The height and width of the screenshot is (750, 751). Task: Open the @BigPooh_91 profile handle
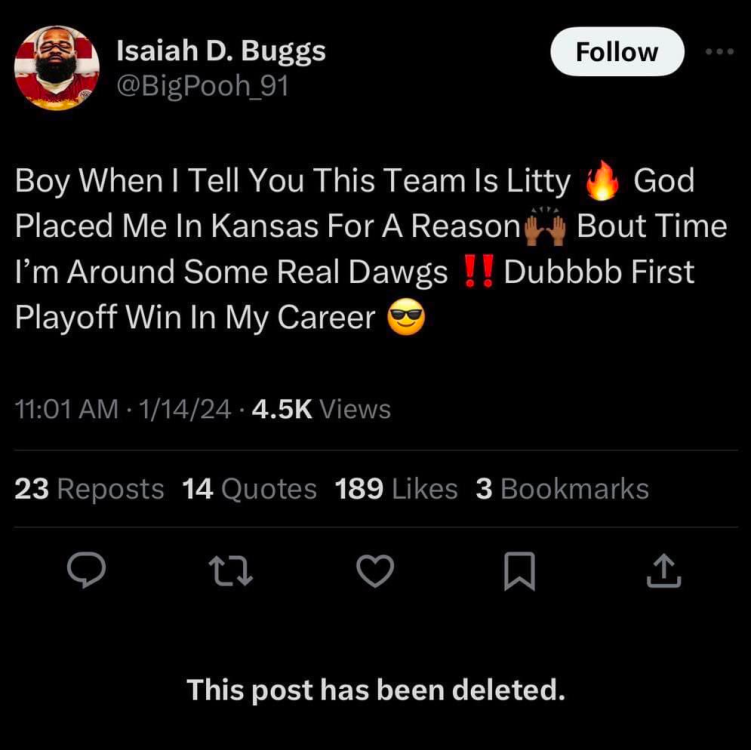point(203,88)
